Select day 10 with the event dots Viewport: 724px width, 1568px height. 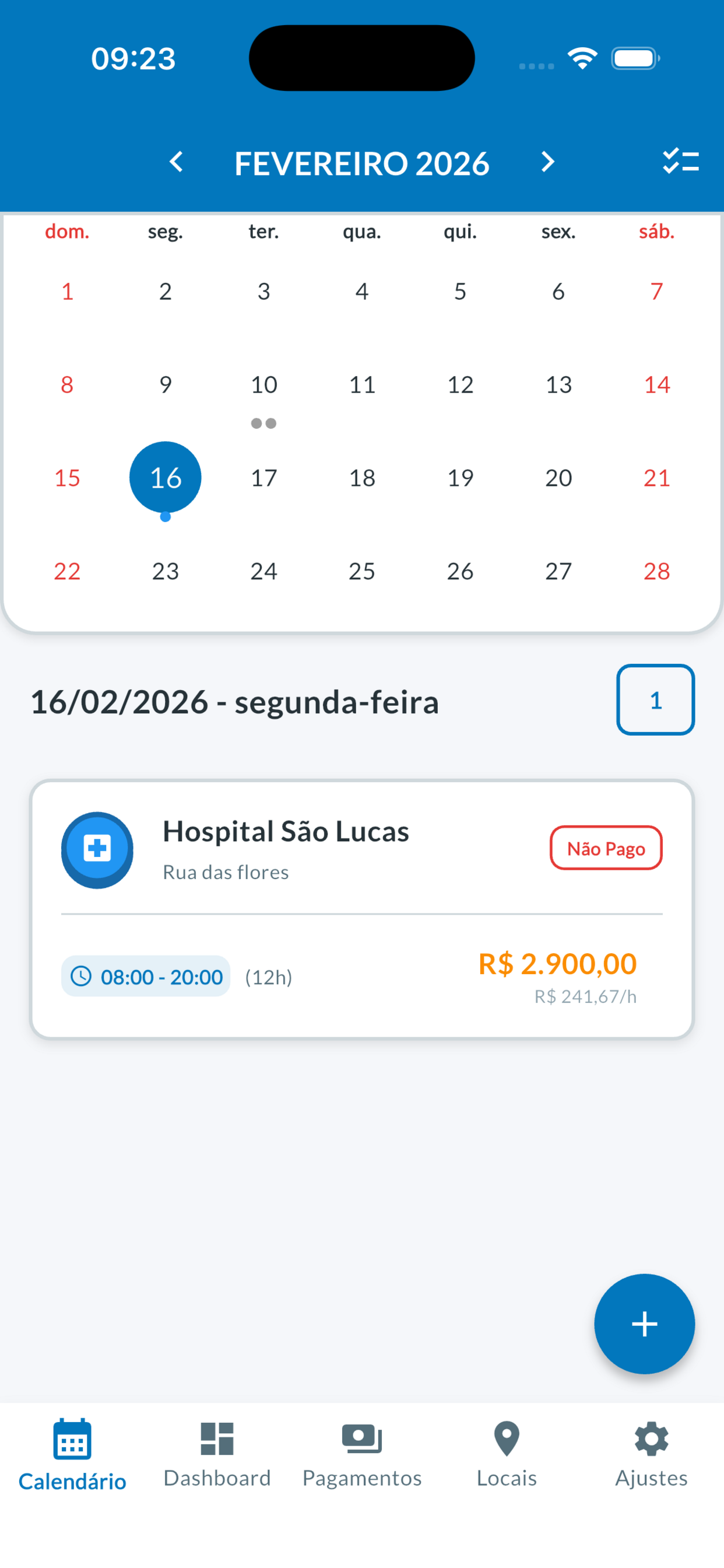coord(263,384)
